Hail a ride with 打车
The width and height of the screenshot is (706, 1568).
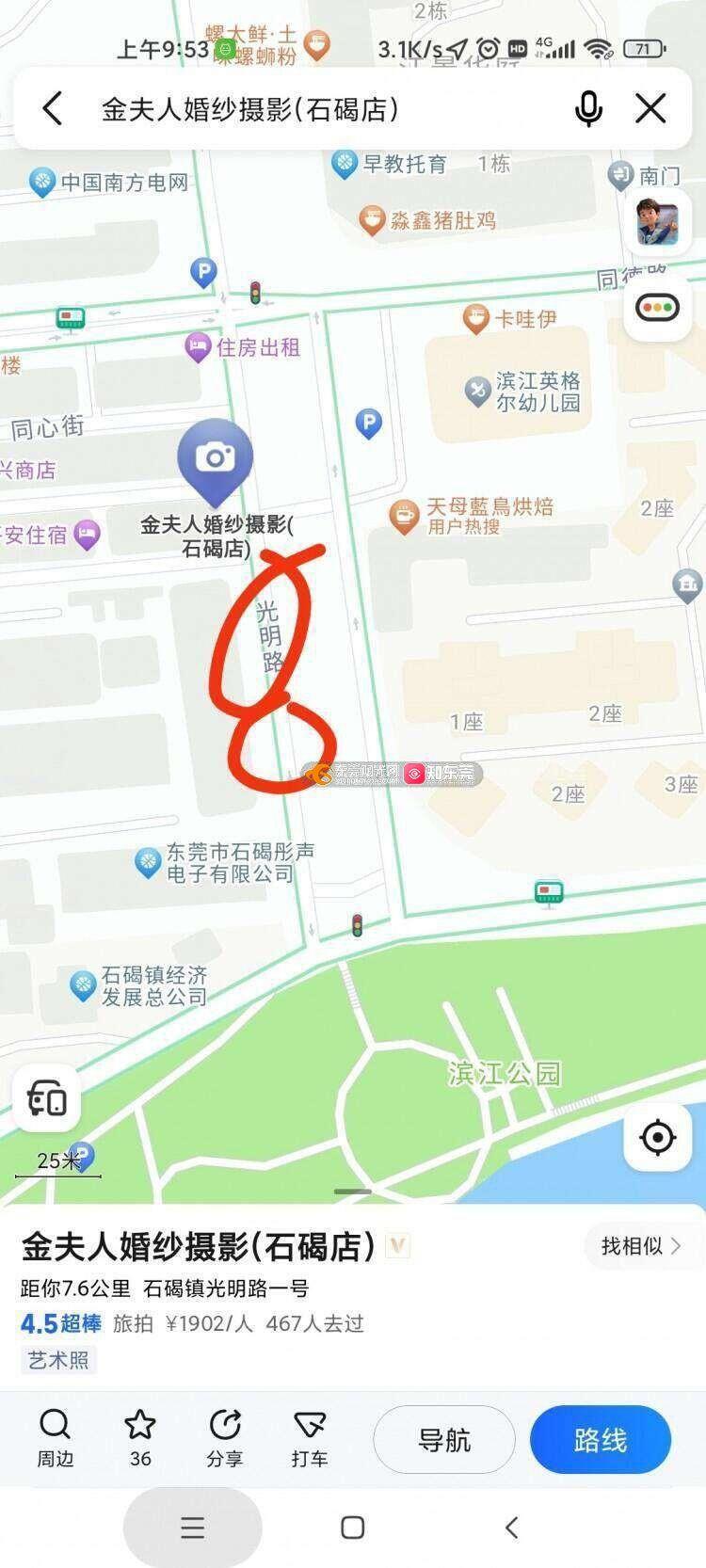(x=309, y=1438)
